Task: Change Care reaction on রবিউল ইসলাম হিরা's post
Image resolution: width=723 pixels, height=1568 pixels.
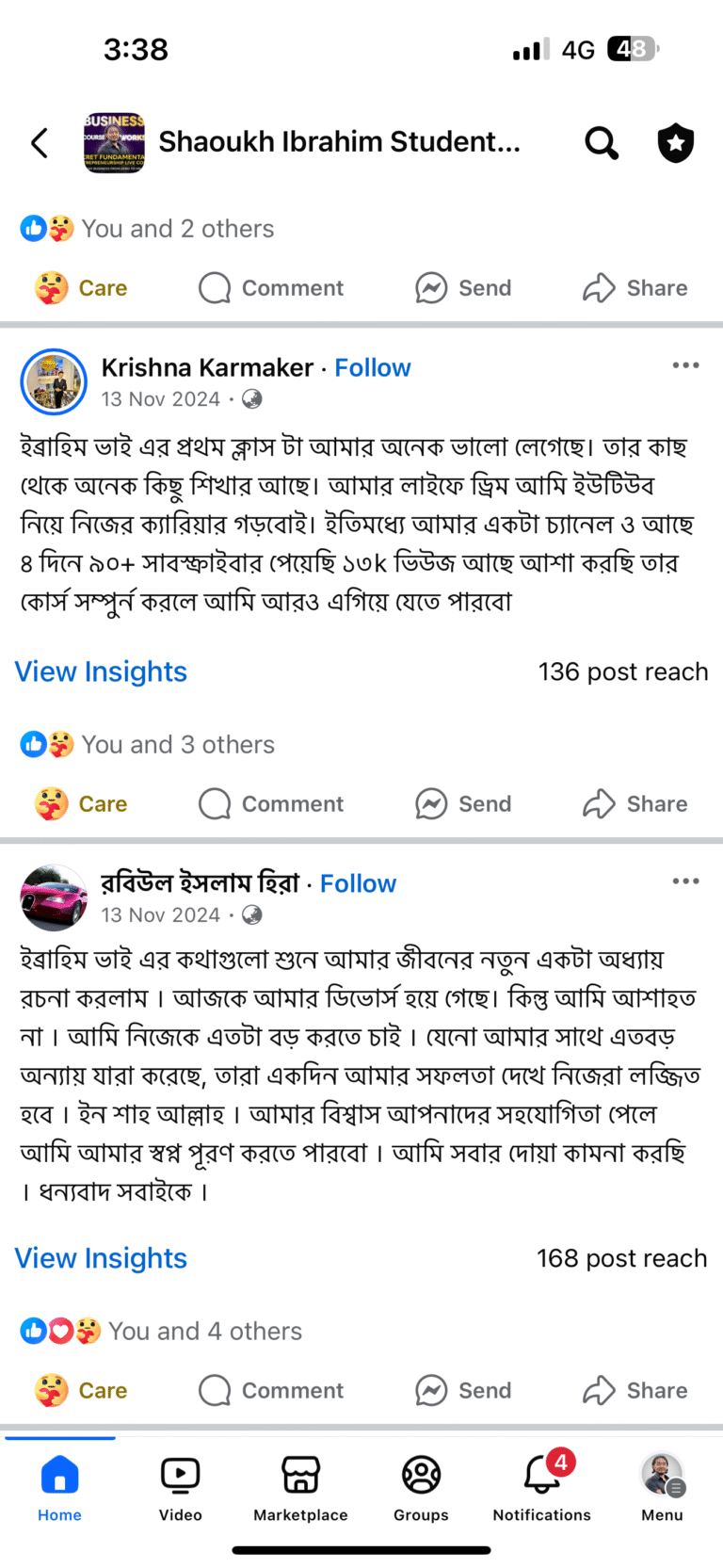Action: (x=81, y=1391)
